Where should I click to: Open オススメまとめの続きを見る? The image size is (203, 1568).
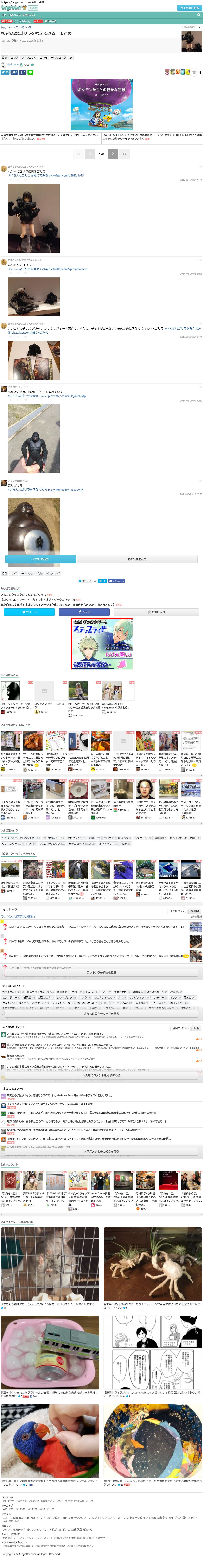101,1151
